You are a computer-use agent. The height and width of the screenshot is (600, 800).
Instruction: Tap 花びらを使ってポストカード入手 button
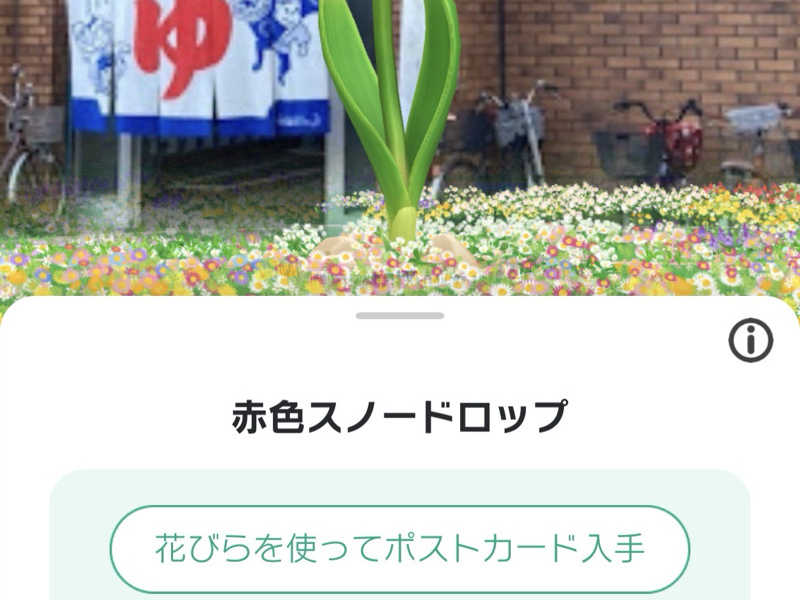pyautogui.click(x=400, y=549)
